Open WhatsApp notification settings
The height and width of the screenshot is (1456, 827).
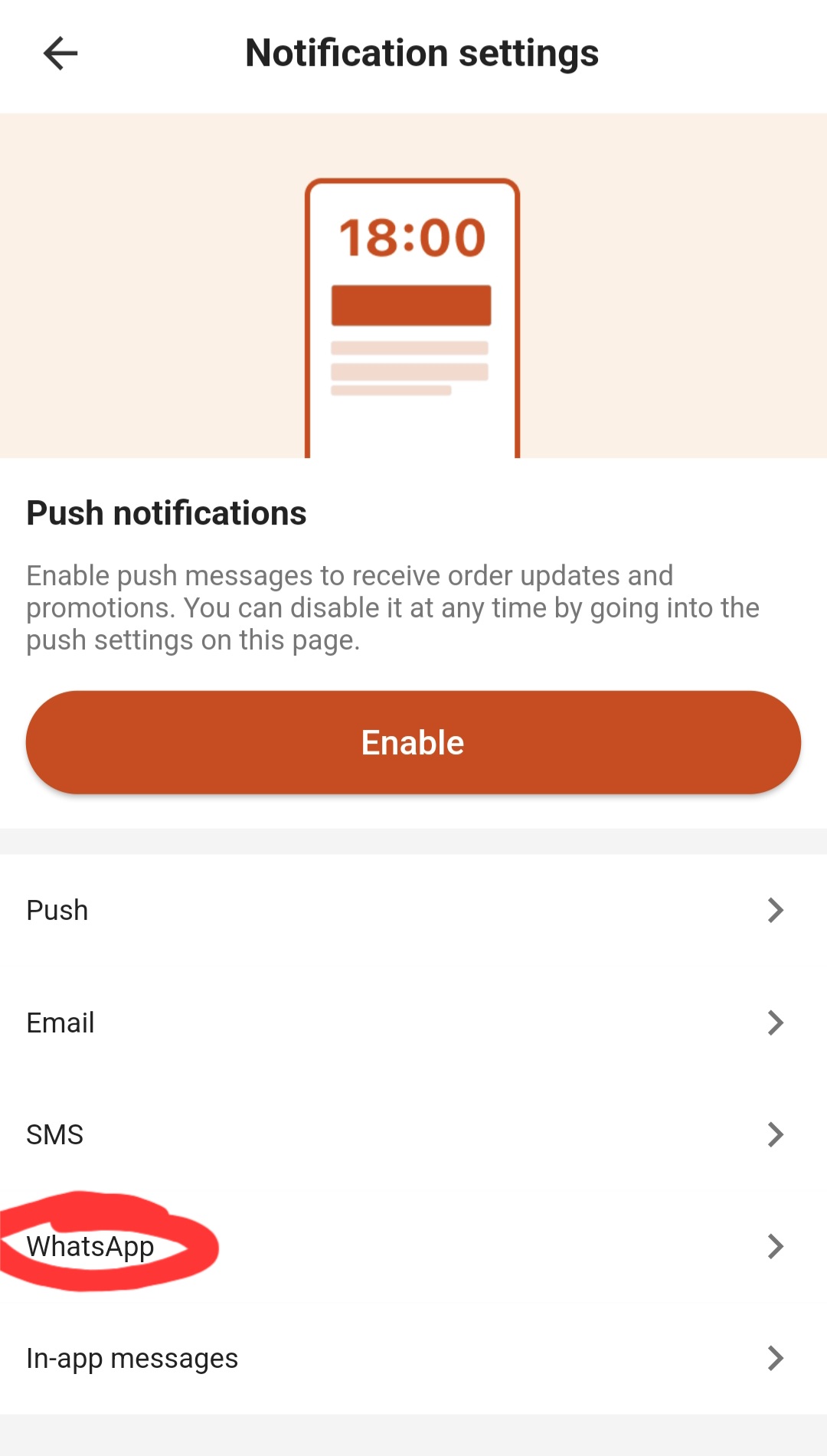coord(413,1246)
